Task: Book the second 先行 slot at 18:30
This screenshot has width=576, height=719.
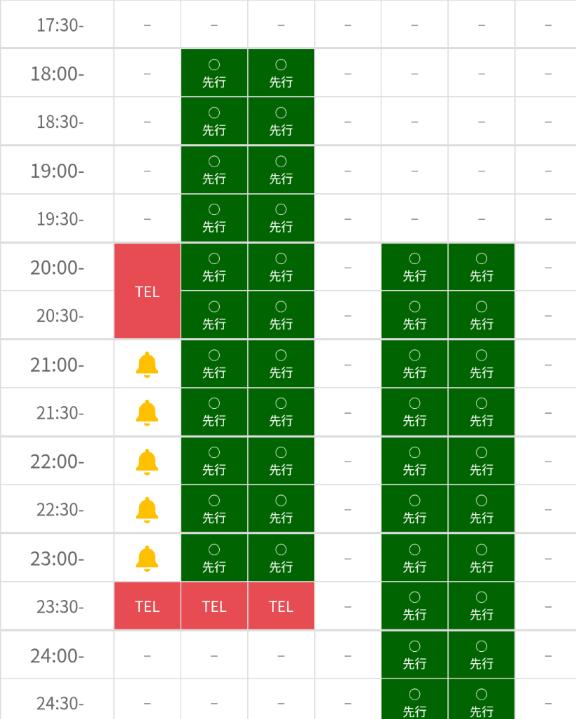Action: pyautogui.click(x=281, y=122)
